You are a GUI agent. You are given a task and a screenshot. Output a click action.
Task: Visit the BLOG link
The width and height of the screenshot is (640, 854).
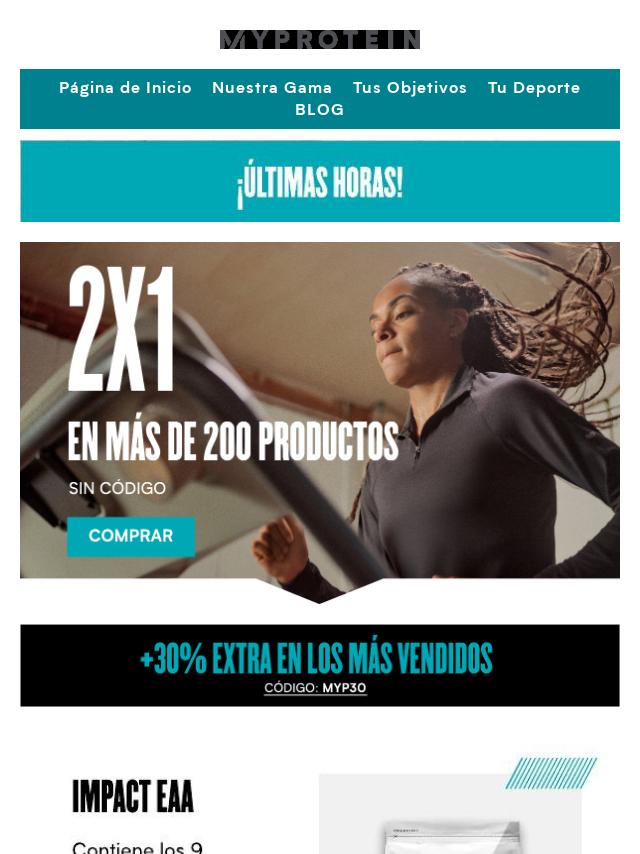click(320, 110)
